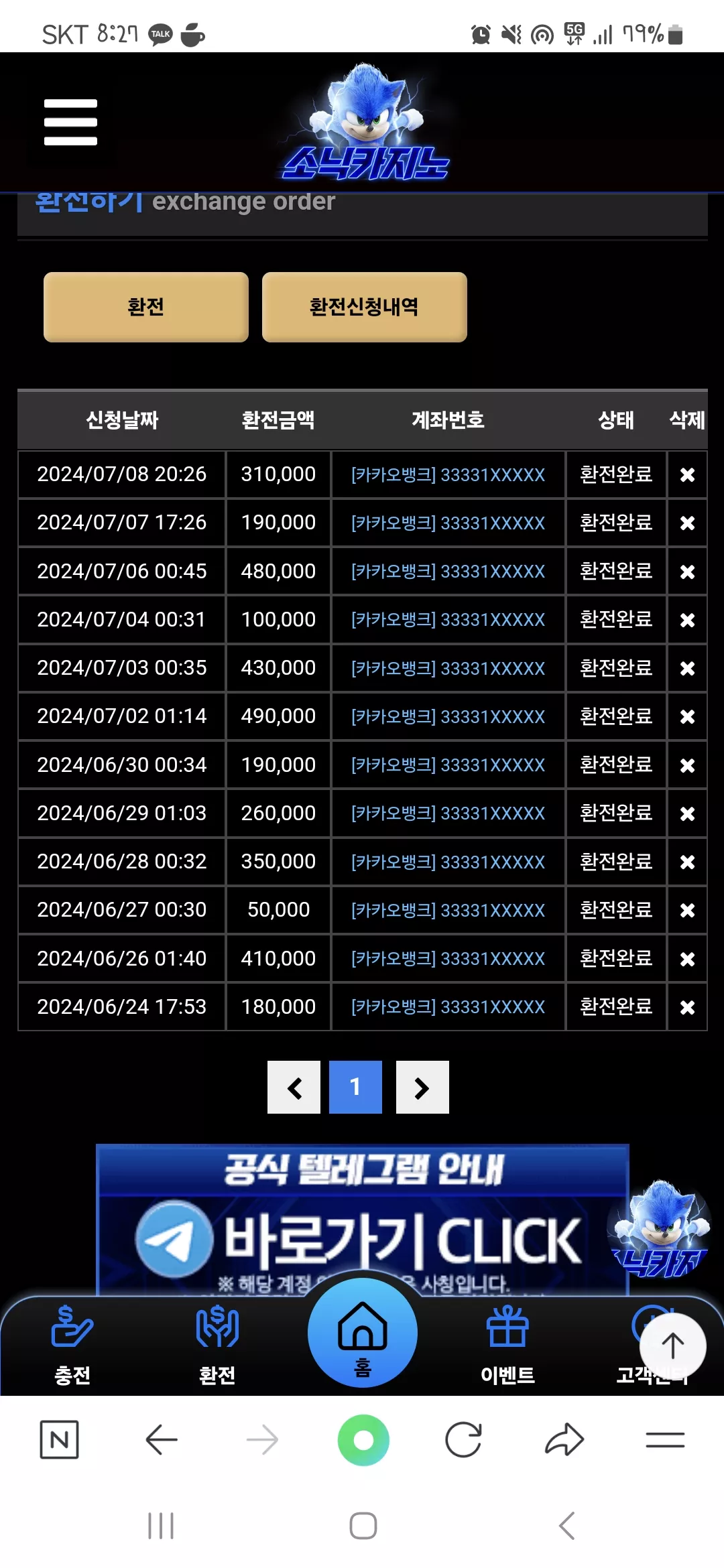Delete the 2024/07/06 00:45 exchange record
Viewport: 724px width, 1568px height.
687,572
